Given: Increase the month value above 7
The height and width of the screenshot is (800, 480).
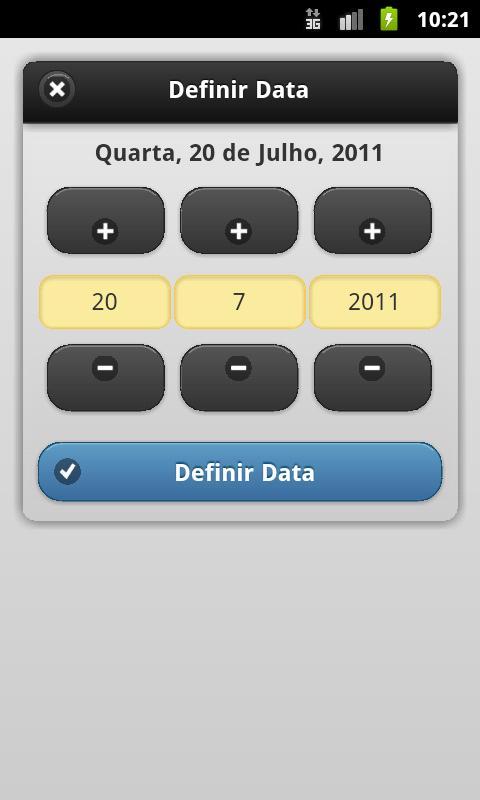Looking at the screenshot, I should point(239,220).
